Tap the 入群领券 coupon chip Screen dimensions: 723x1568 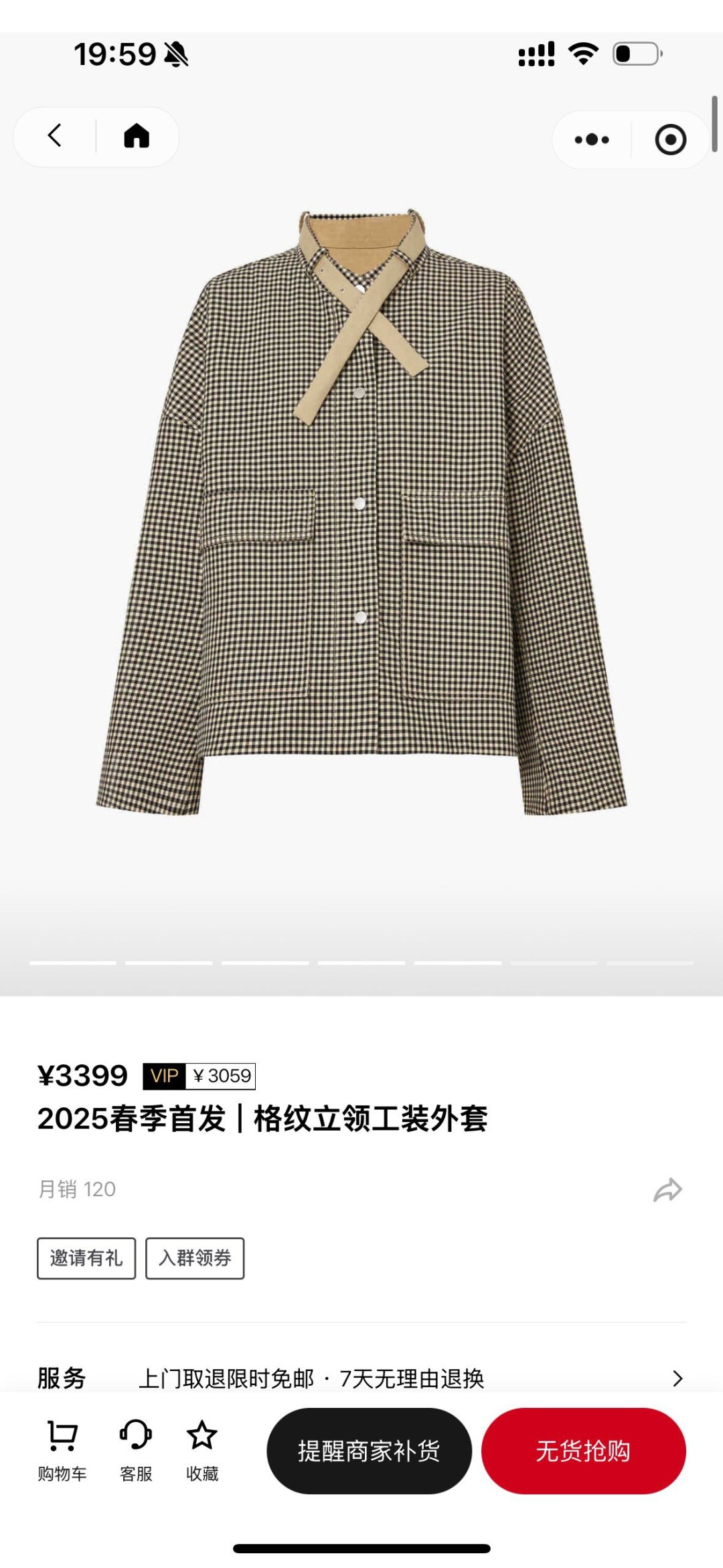[x=195, y=1259]
